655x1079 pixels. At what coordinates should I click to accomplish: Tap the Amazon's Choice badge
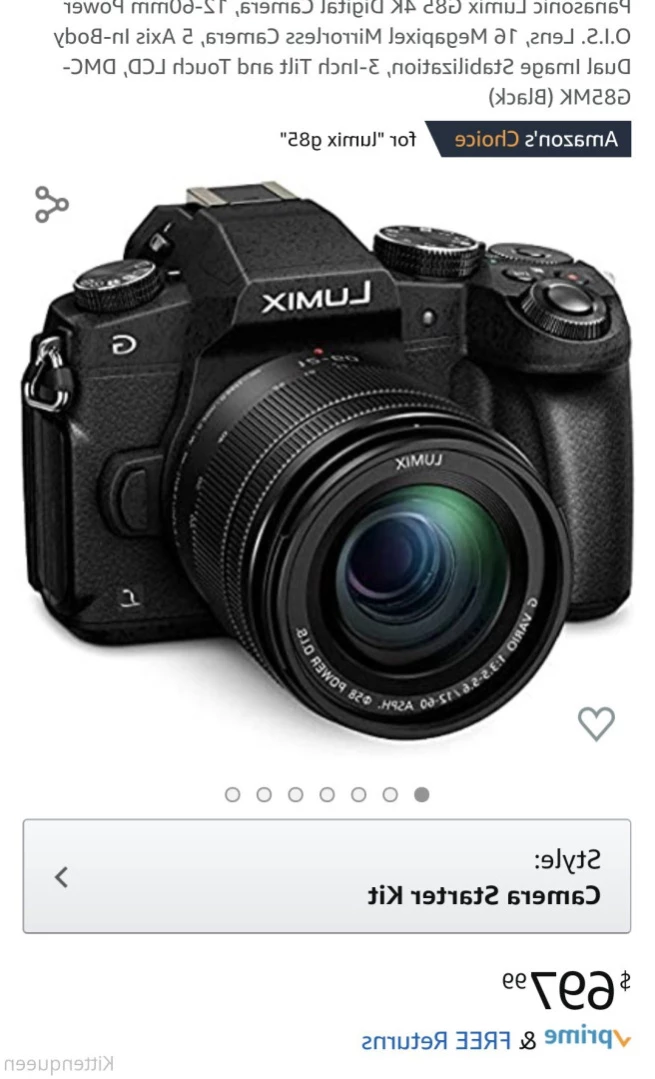coord(528,139)
